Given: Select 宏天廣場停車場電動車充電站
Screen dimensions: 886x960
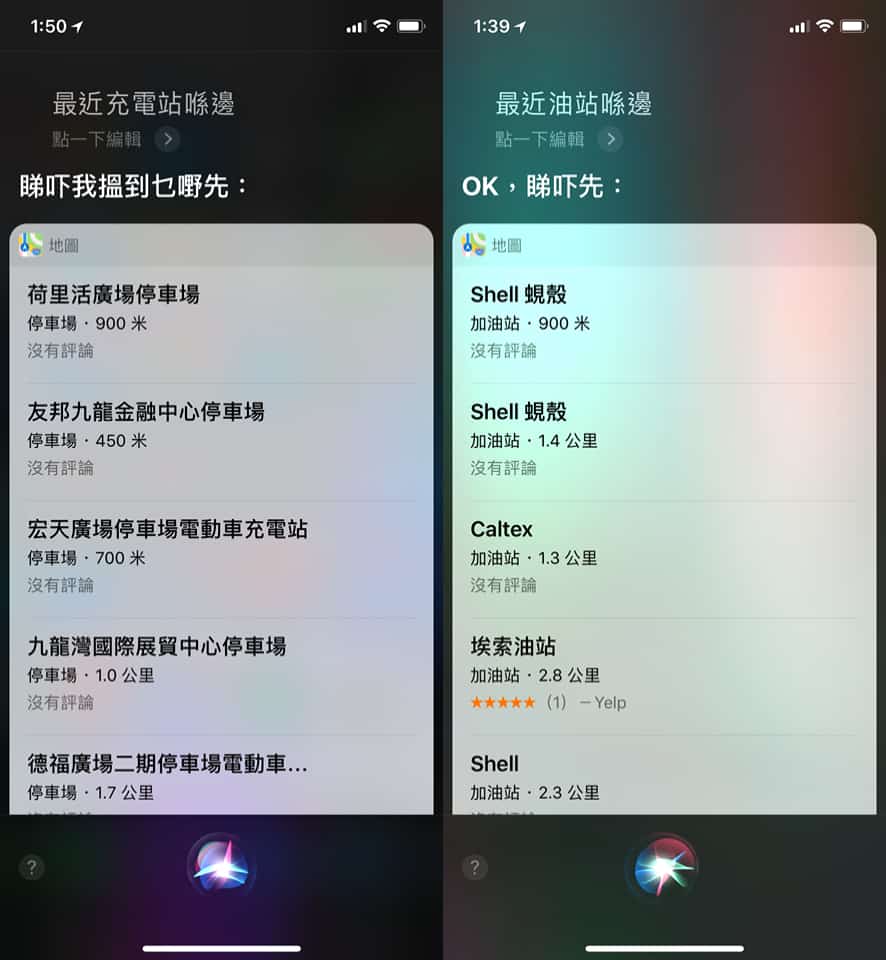Looking at the screenshot, I should click(220, 556).
